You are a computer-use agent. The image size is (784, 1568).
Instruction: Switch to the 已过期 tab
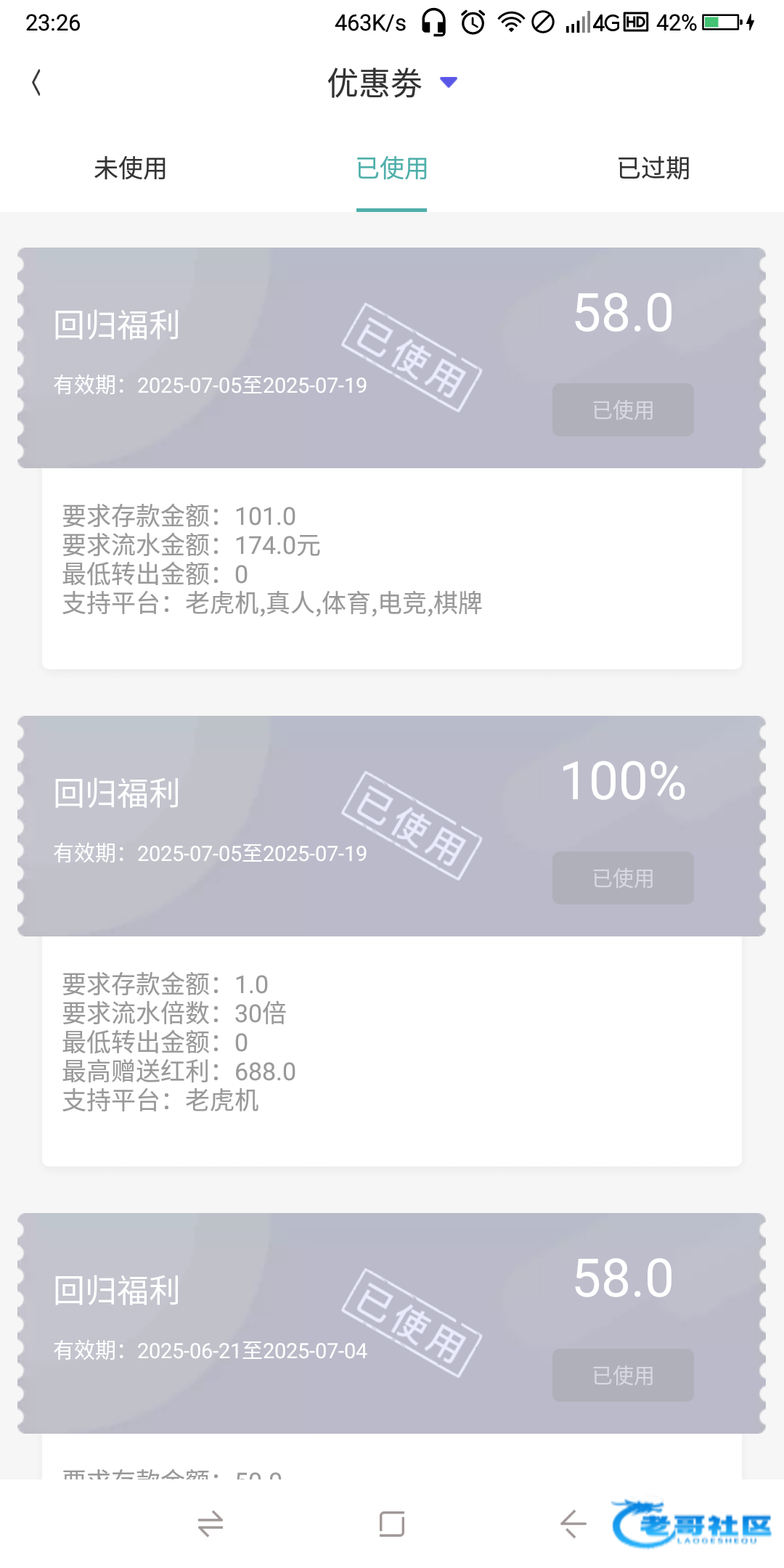tap(653, 168)
